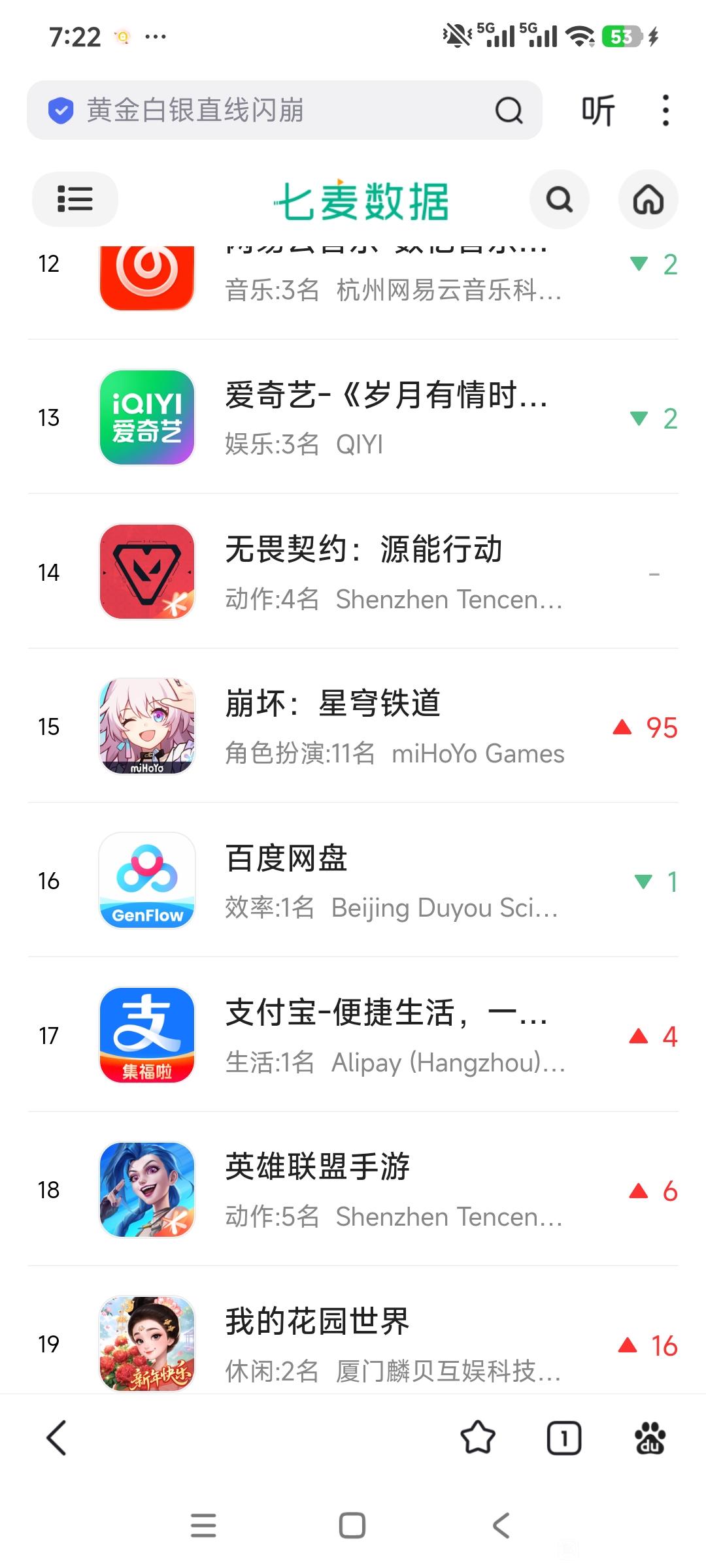Go to the 七麦数据 home page
The image size is (706, 1568).
(x=648, y=199)
